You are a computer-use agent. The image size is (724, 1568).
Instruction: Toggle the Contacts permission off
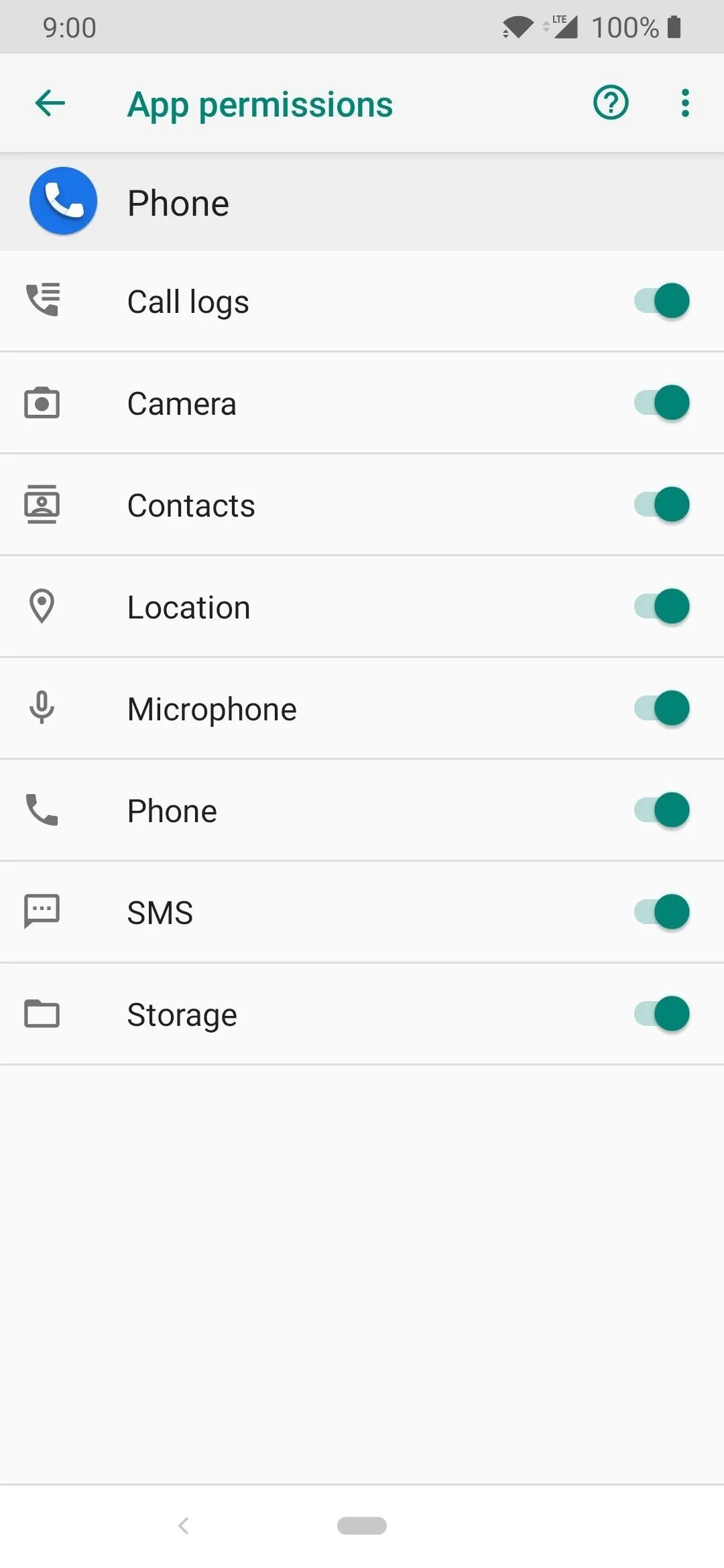pyautogui.click(x=662, y=505)
